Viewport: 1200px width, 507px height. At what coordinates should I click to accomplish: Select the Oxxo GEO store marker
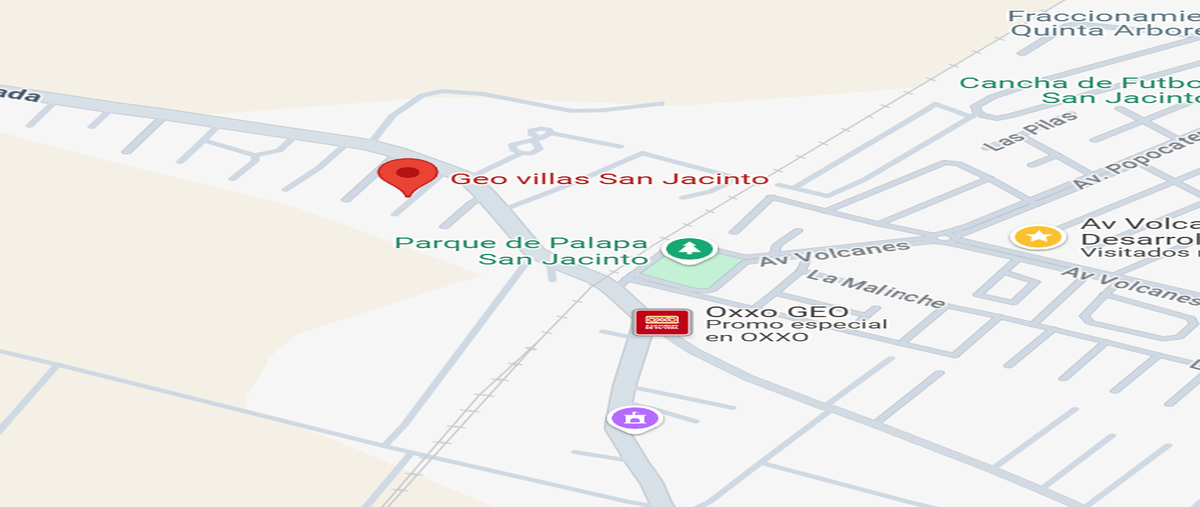[662, 322]
